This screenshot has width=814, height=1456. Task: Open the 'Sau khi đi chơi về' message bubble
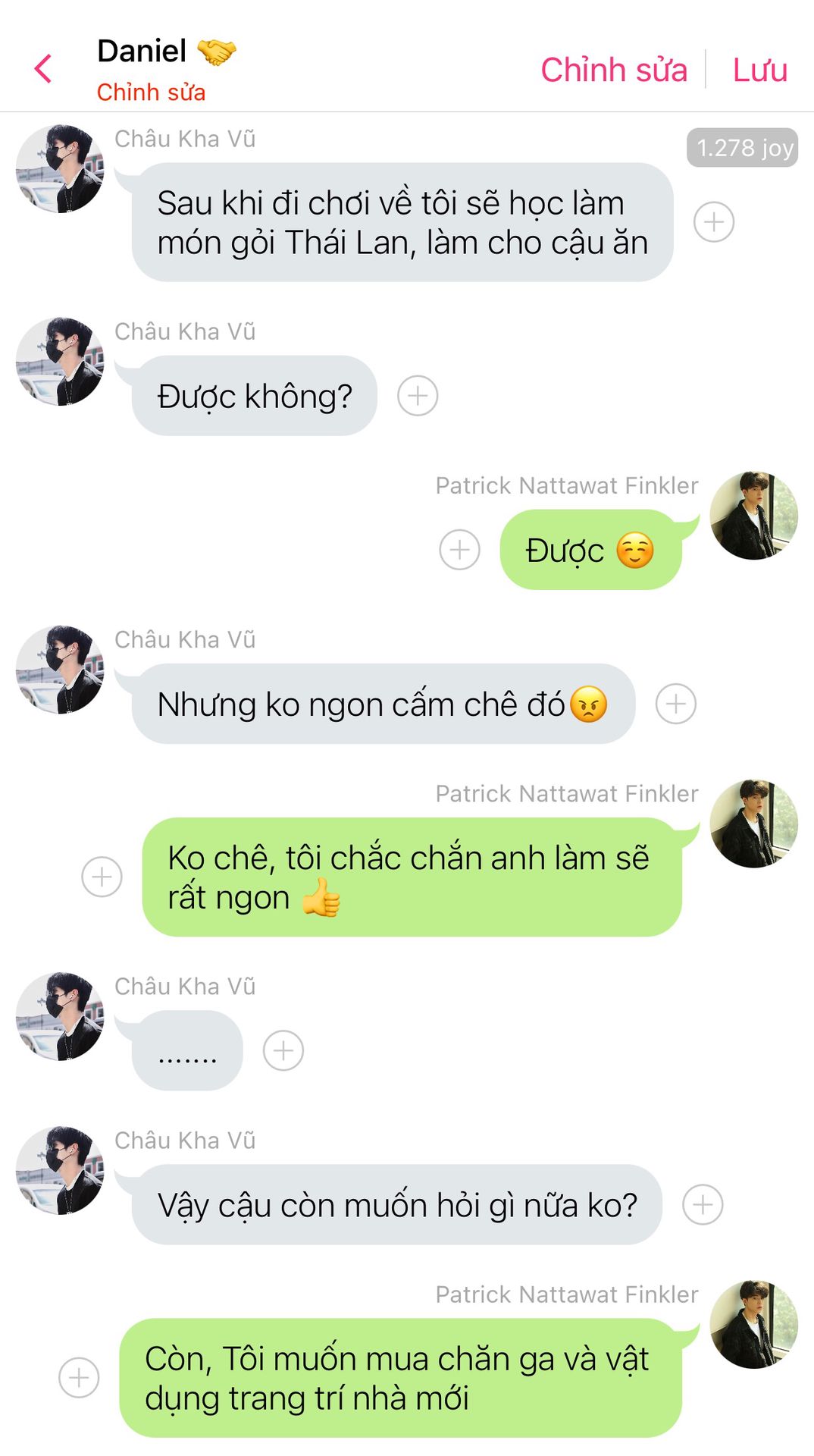[x=402, y=223]
